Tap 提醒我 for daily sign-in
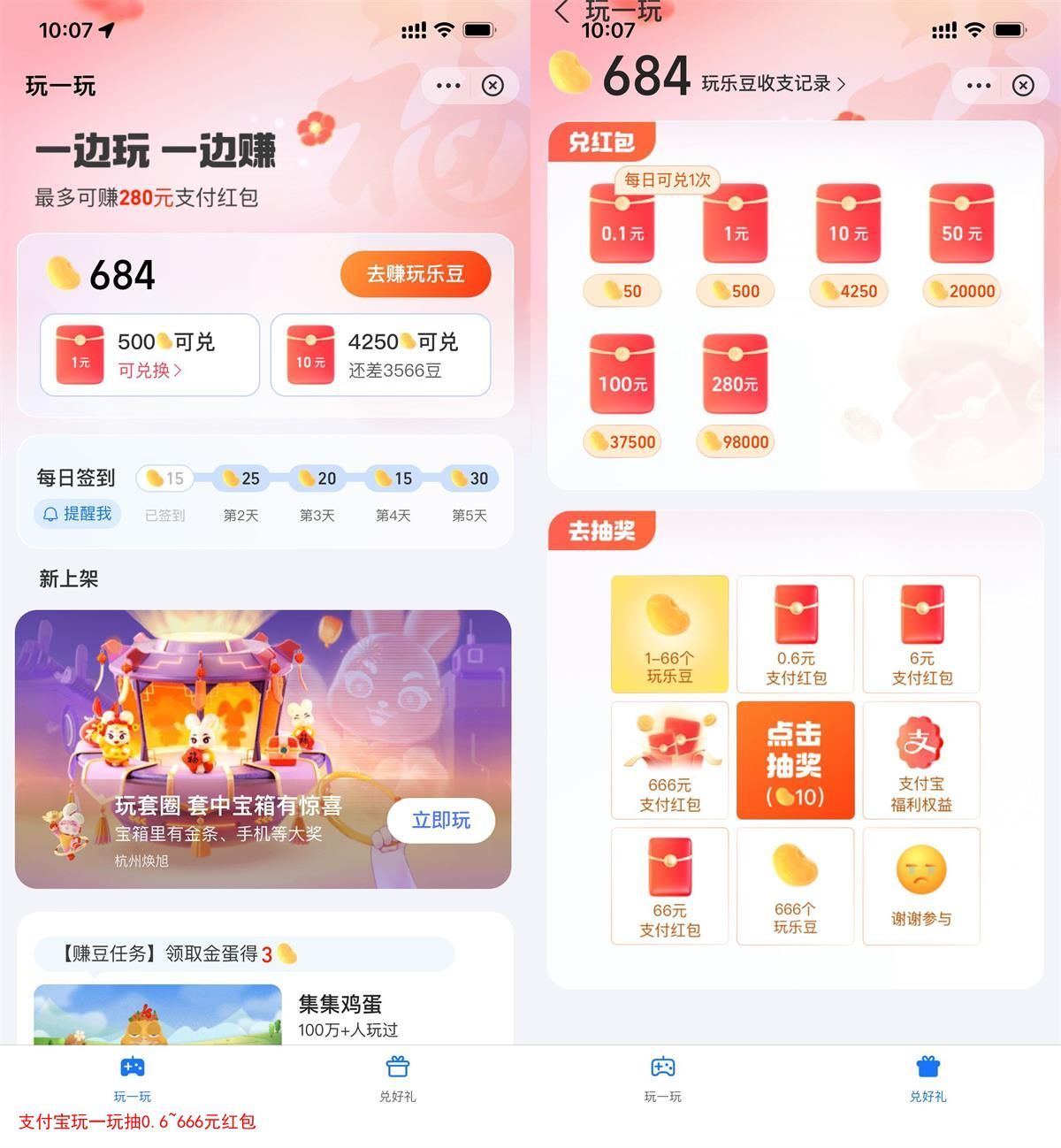The height and width of the screenshot is (1148, 1061). 78,514
